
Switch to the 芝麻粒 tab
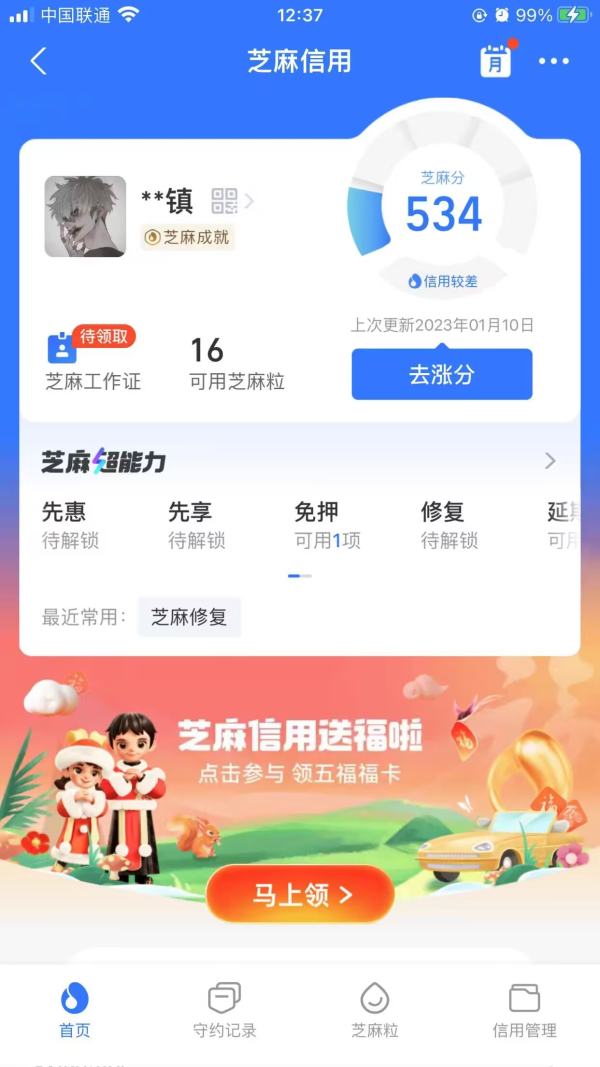[x=374, y=1010]
